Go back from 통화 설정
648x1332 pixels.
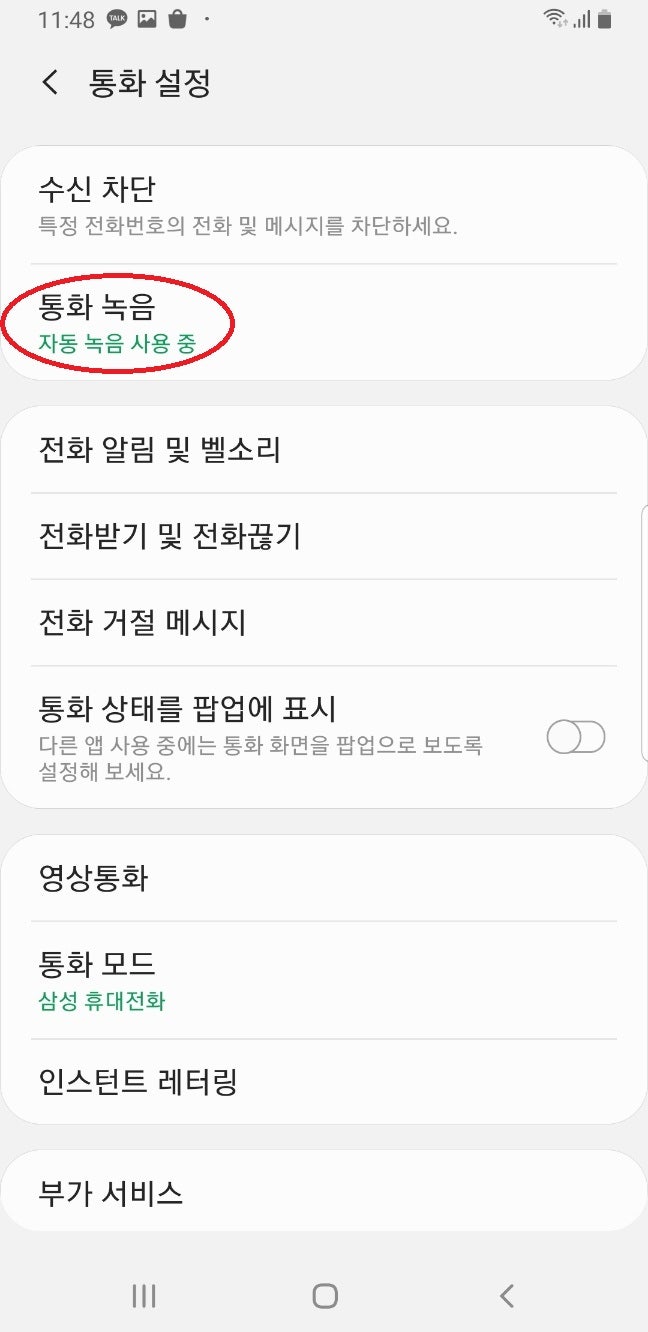pos(50,83)
